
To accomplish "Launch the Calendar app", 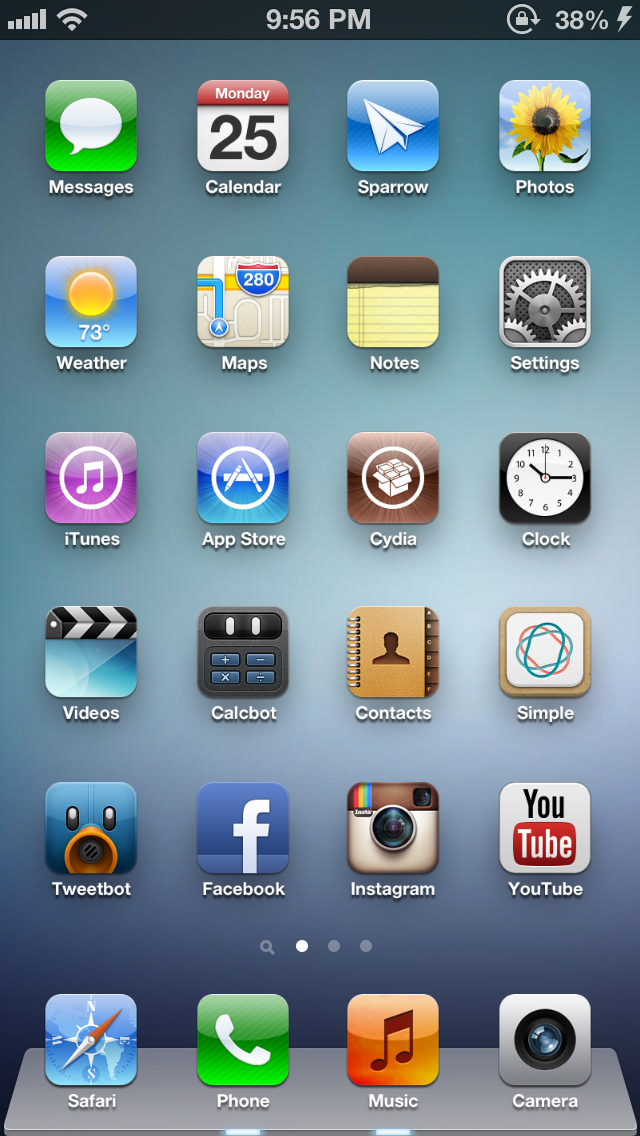I will click(243, 126).
